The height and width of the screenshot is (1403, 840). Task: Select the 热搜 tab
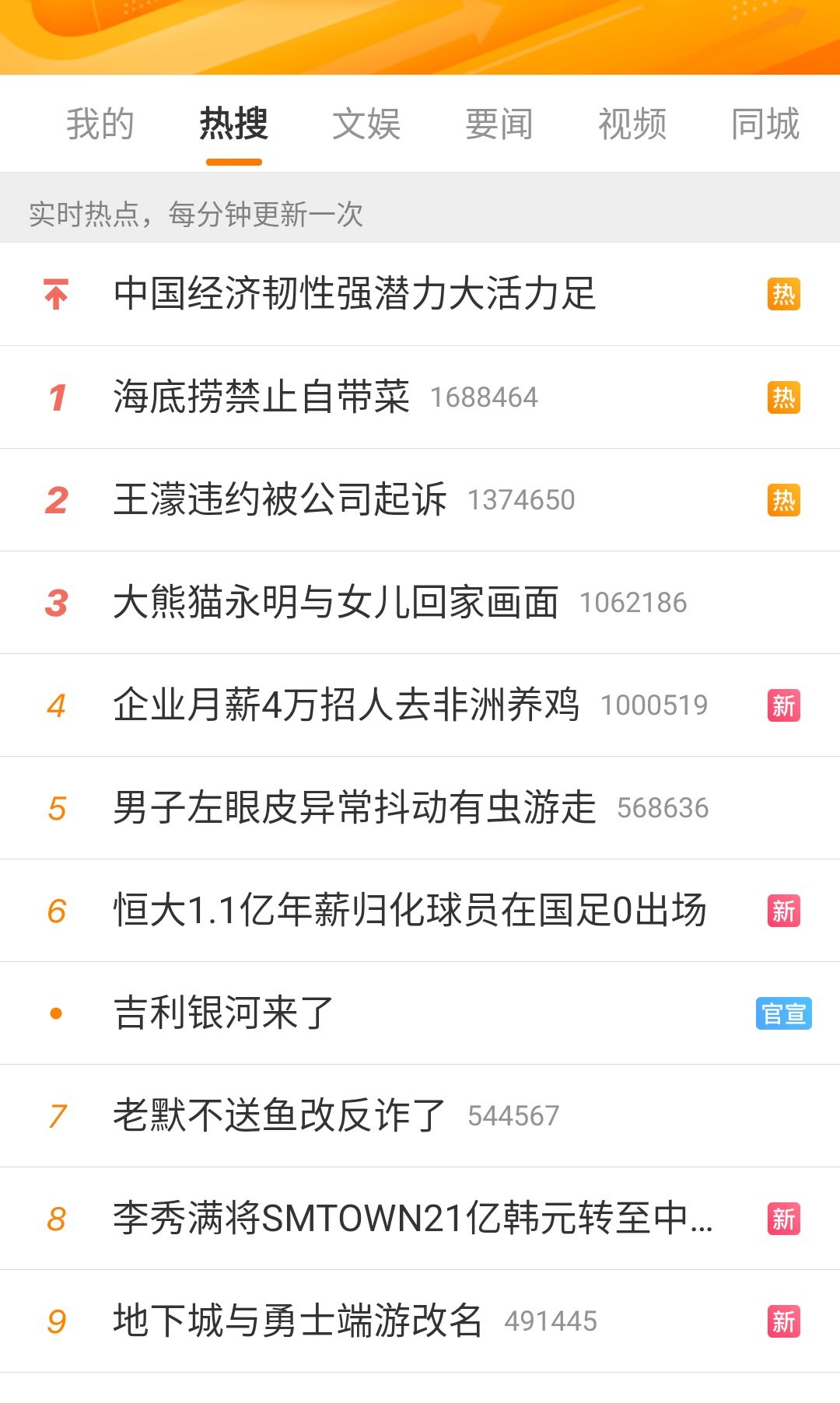[233, 124]
